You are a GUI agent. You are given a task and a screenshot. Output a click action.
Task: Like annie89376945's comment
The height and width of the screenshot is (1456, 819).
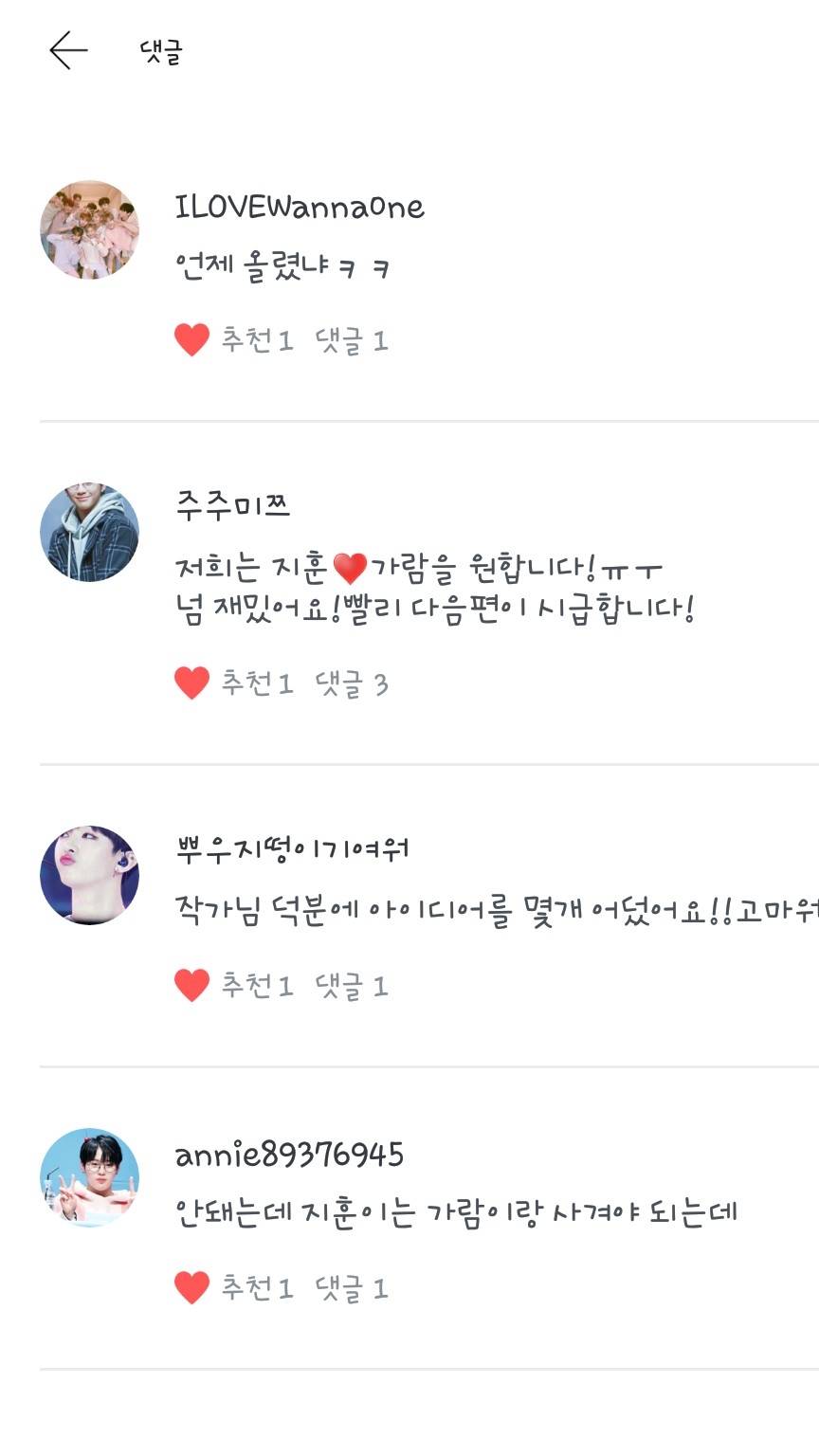(191, 1287)
